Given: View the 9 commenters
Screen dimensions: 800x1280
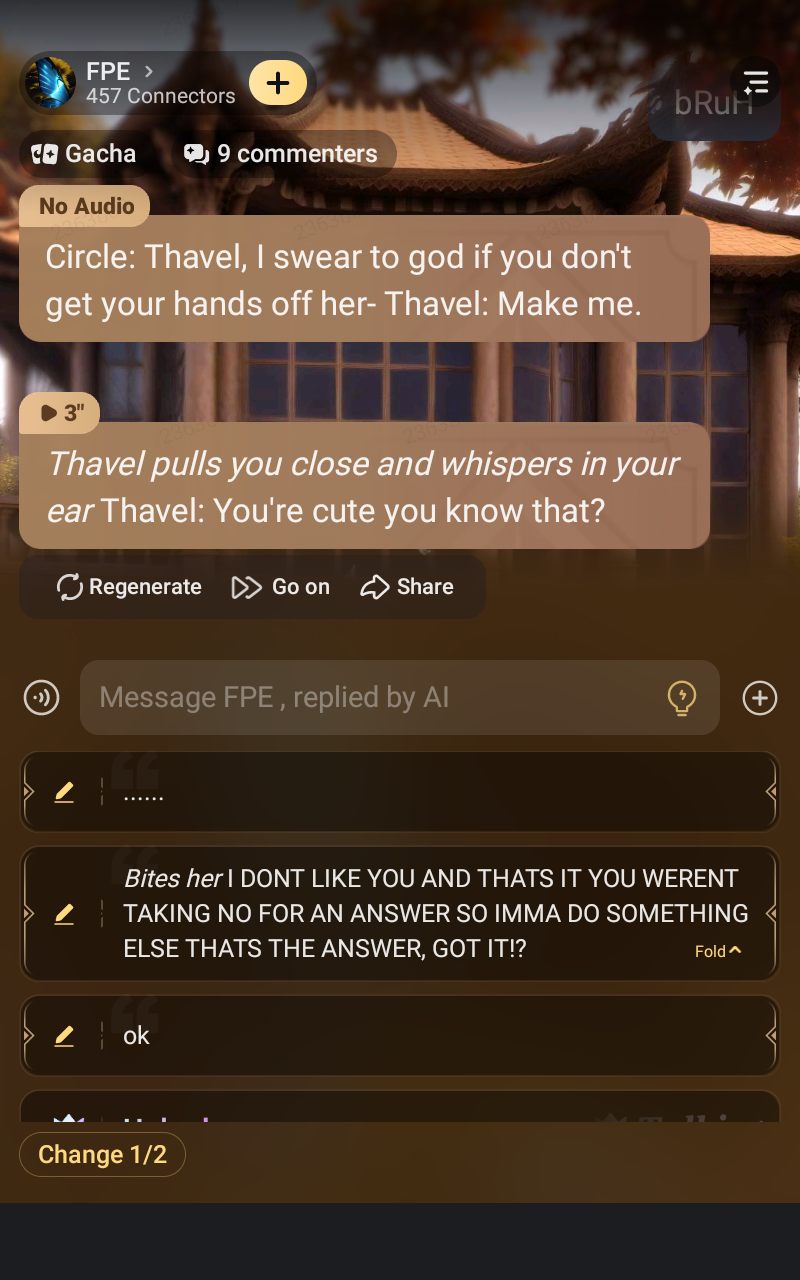Looking at the screenshot, I should point(281,154).
